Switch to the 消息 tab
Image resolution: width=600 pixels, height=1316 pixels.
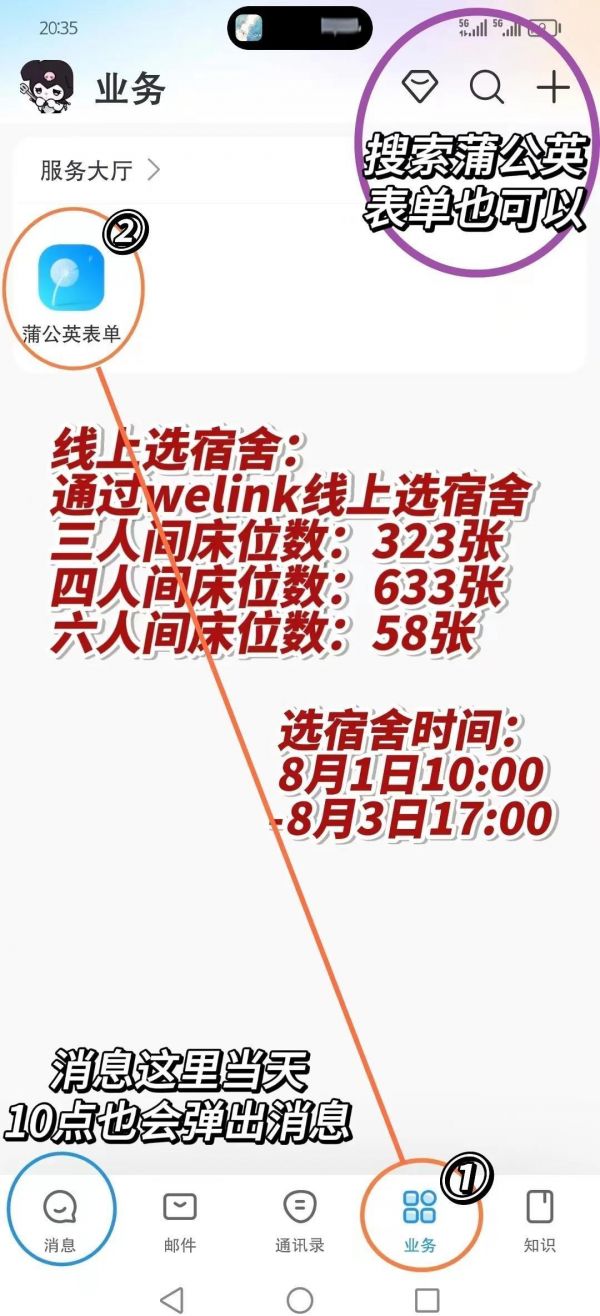click(x=60, y=1222)
